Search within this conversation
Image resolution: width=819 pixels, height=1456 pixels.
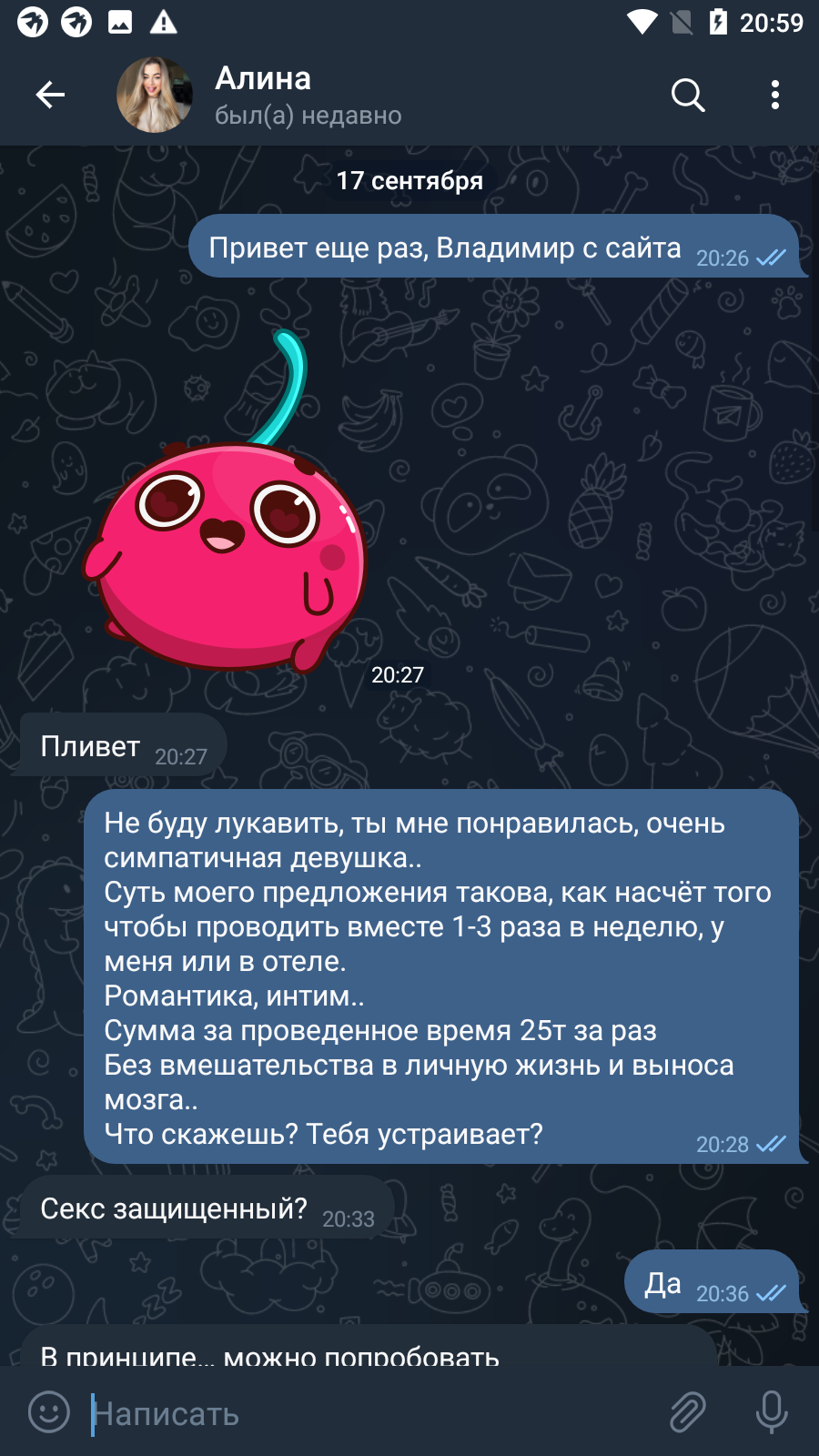pos(688,95)
